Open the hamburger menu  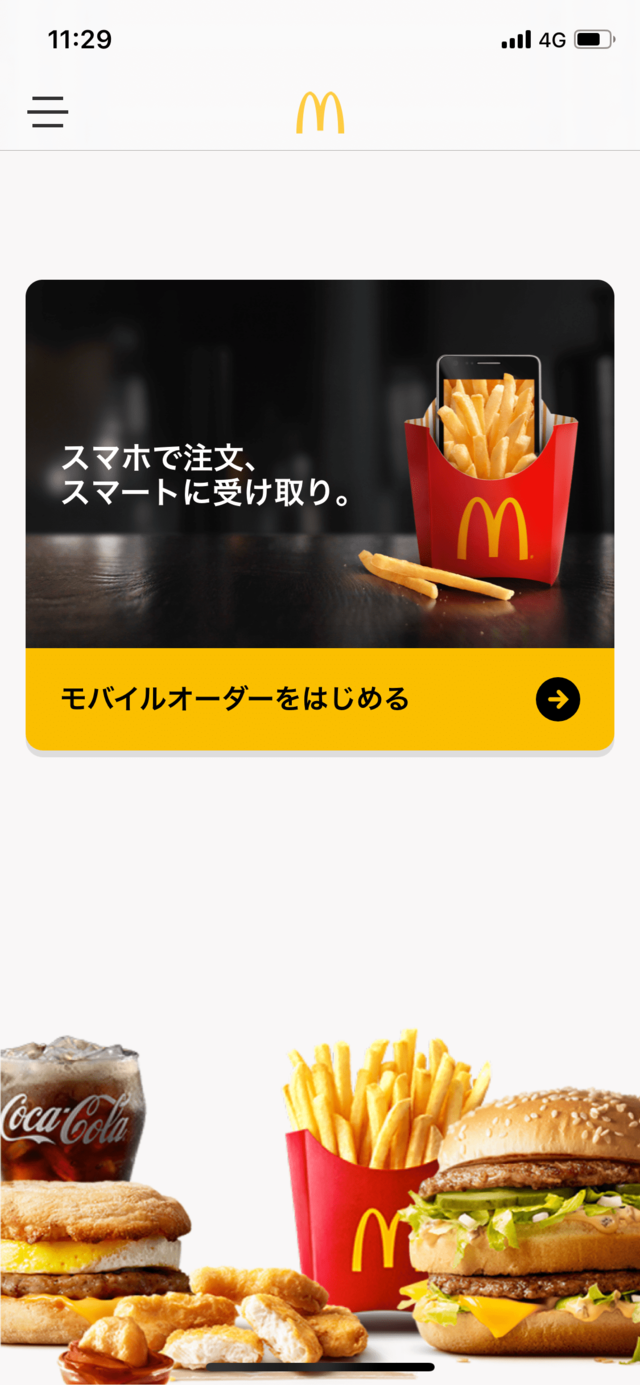48,112
